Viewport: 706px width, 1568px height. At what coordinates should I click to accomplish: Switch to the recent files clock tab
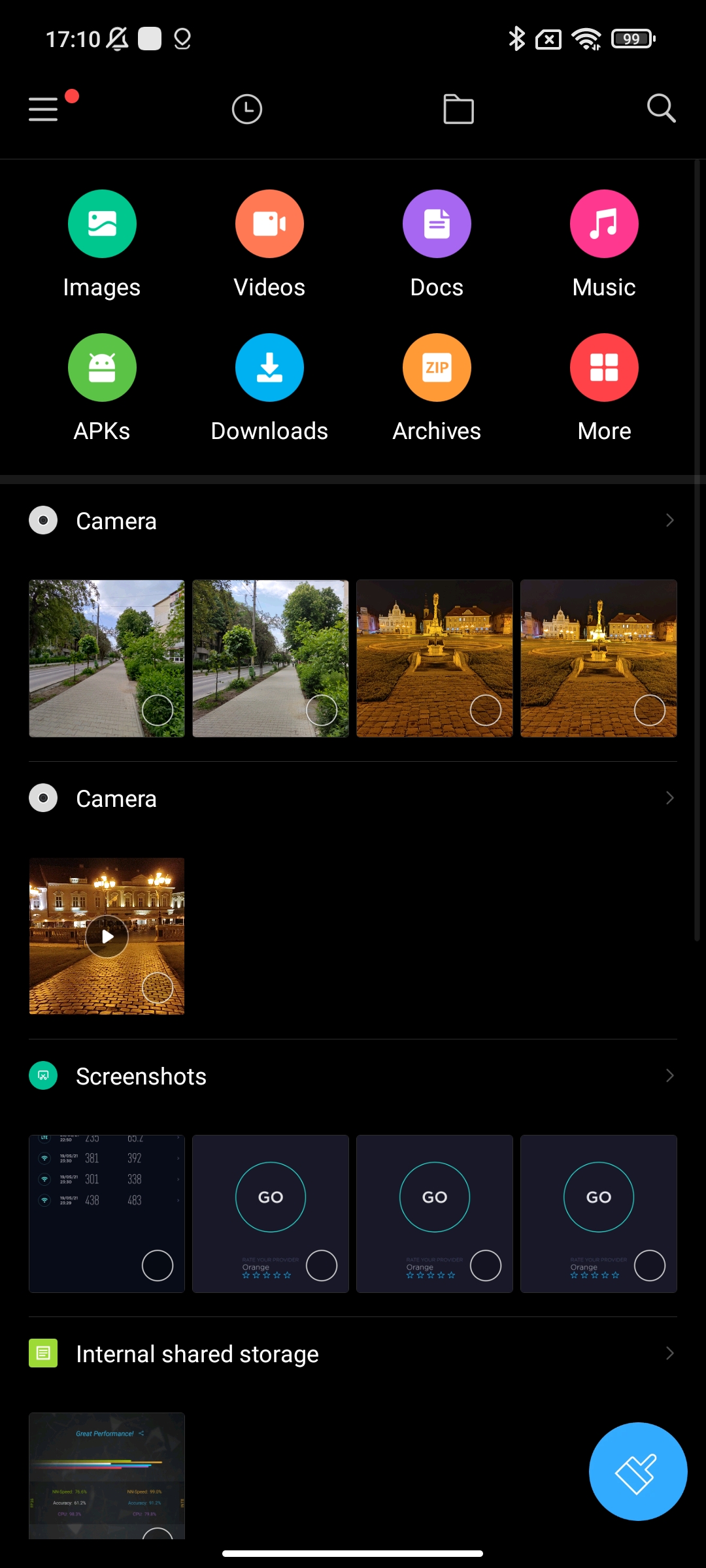tap(247, 109)
